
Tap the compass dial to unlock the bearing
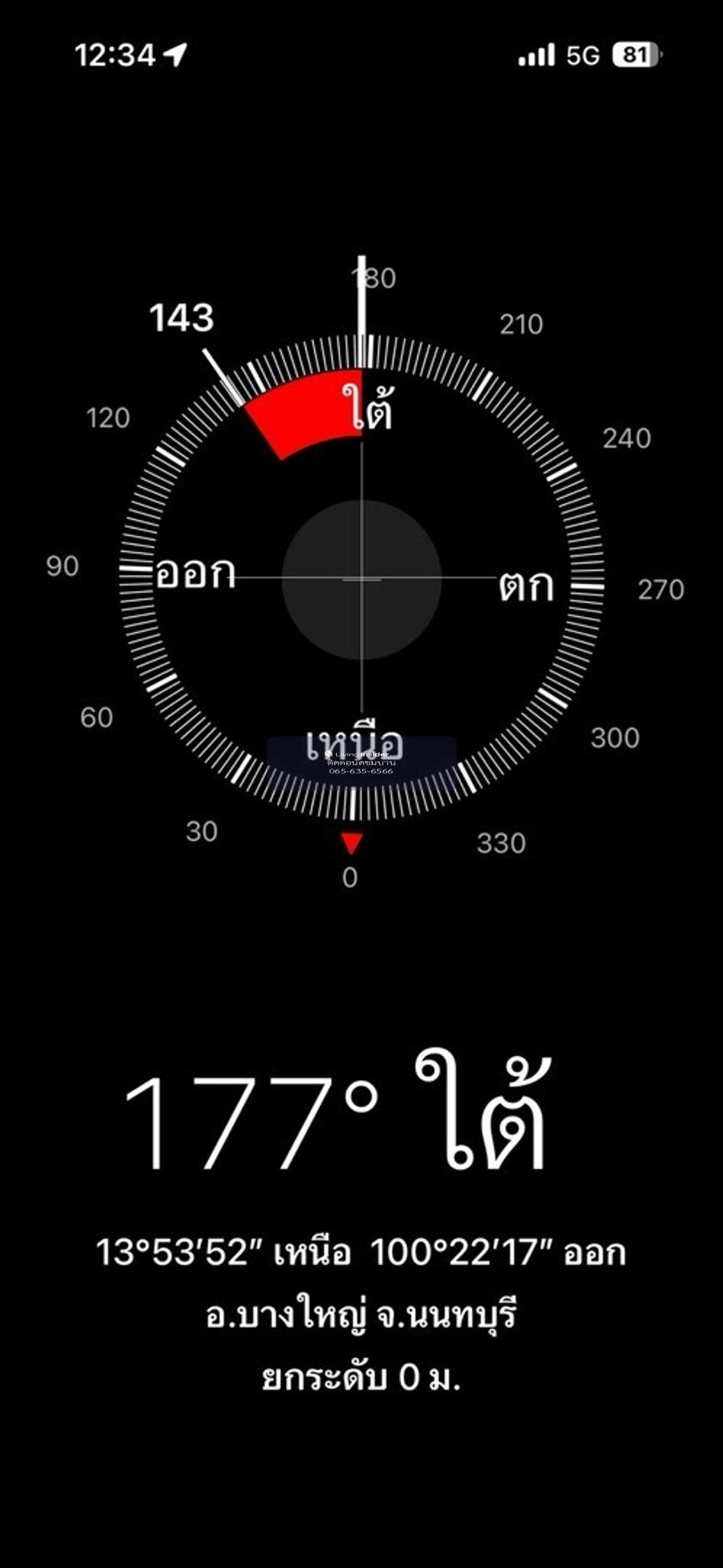(x=361, y=580)
